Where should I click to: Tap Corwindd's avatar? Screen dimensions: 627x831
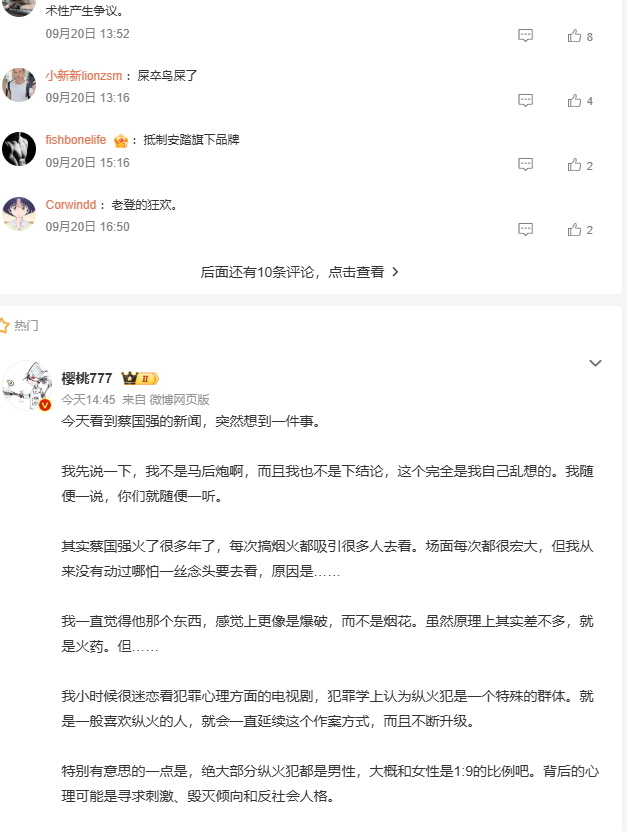tap(19, 214)
